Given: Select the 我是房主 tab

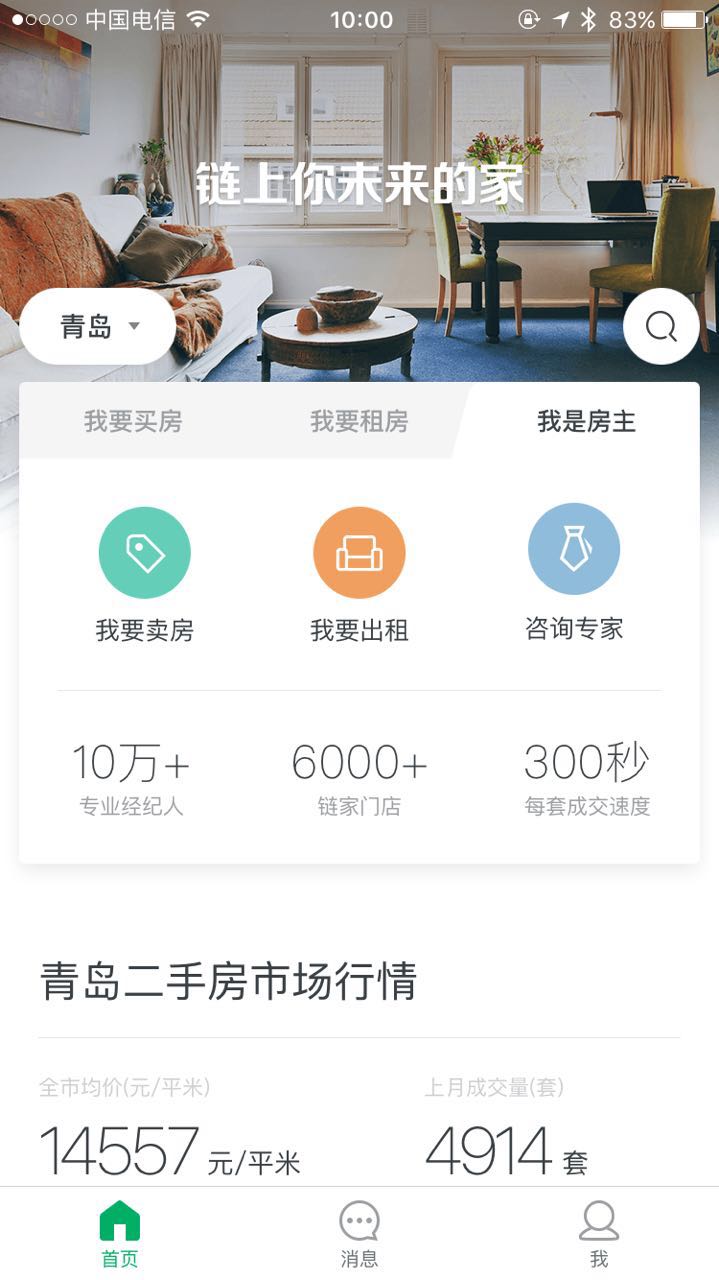Looking at the screenshot, I should (x=586, y=421).
